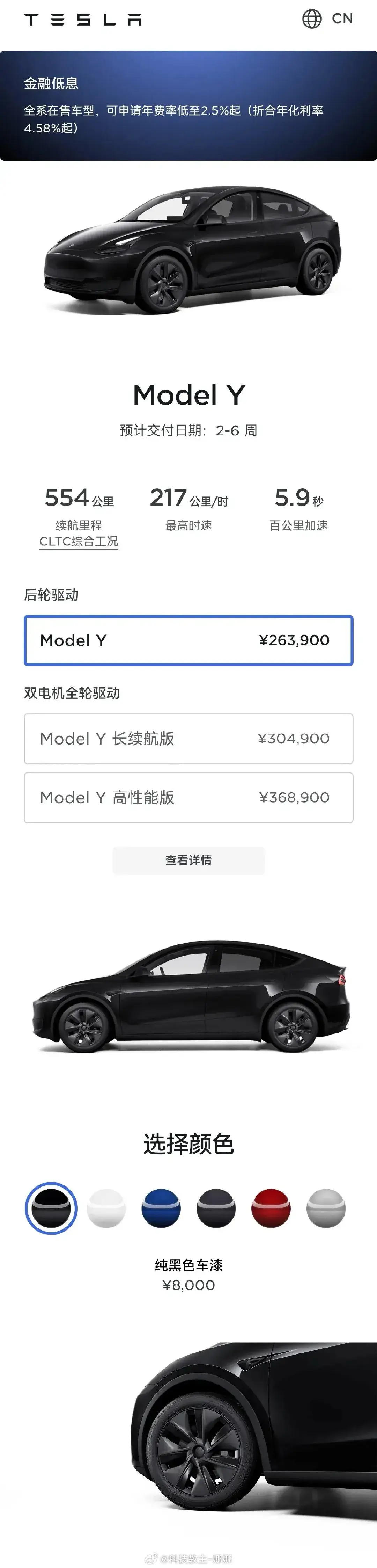This screenshot has width=377, height=1568.
Task: Open the CN region and language selector
Action: click(327, 19)
